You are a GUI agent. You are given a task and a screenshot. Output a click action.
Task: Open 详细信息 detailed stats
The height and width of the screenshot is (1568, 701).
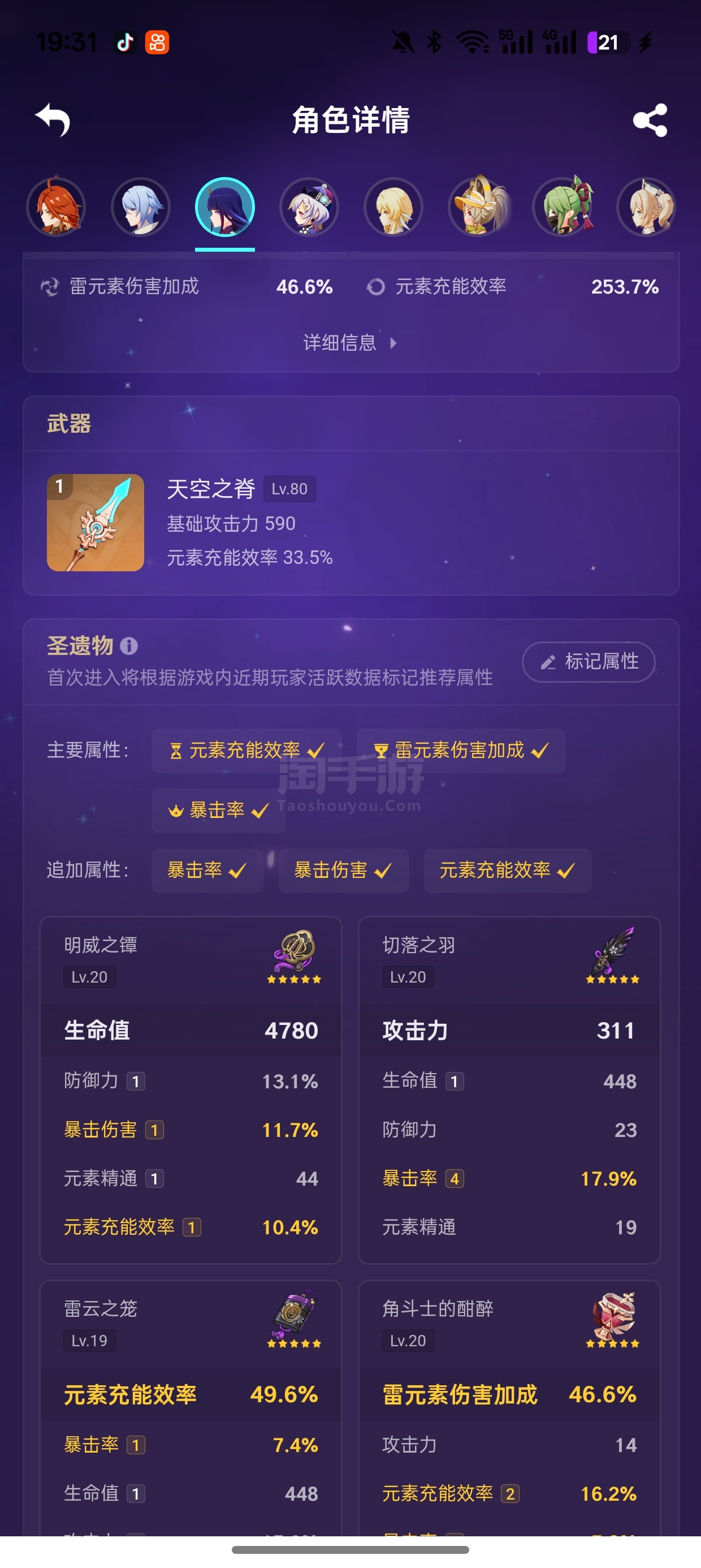tap(350, 343)
